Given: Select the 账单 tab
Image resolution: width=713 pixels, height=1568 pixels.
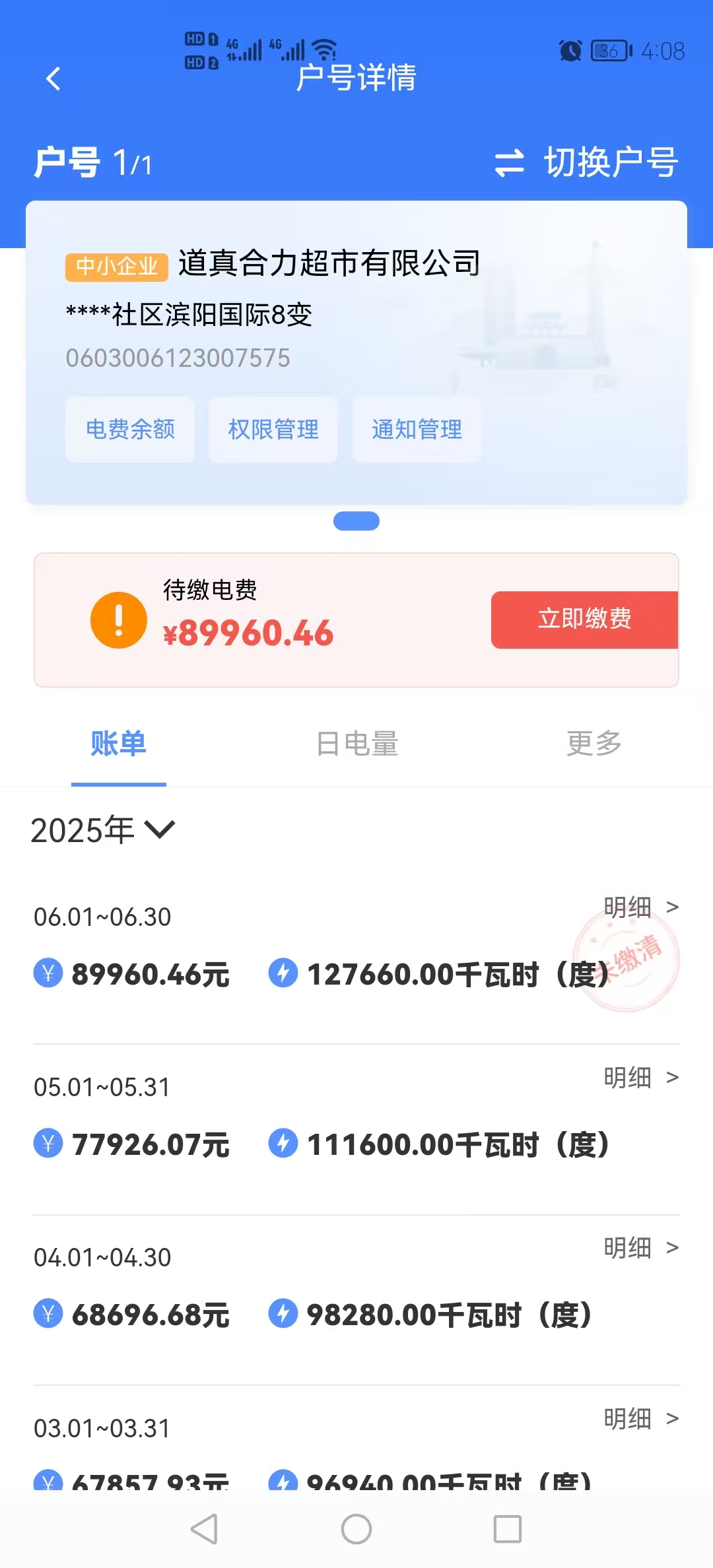Looking at the screenshot, I should [x=119, y=744].
